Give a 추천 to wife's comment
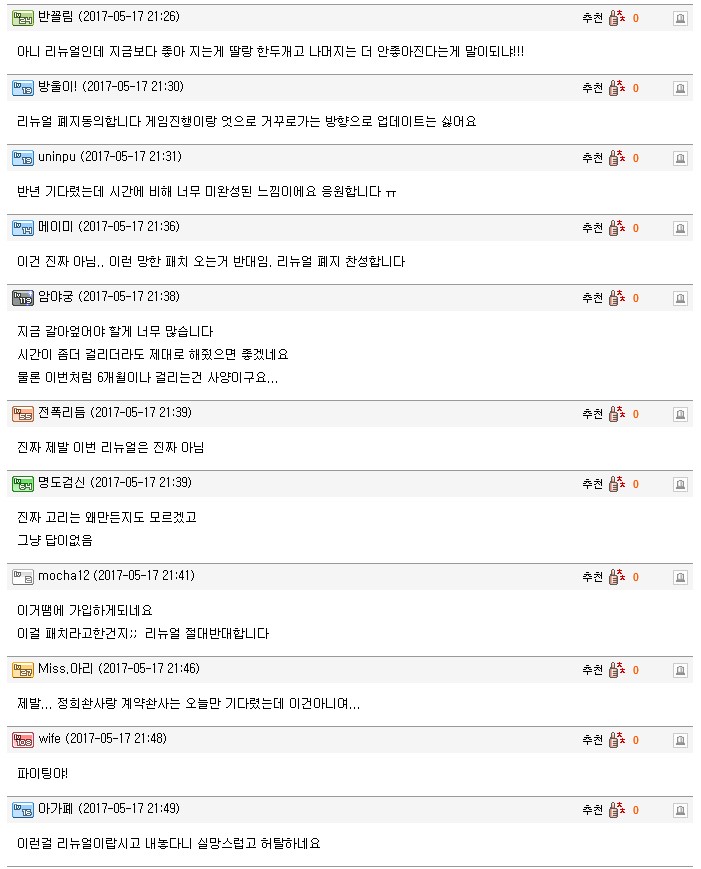 click(616, 740)
